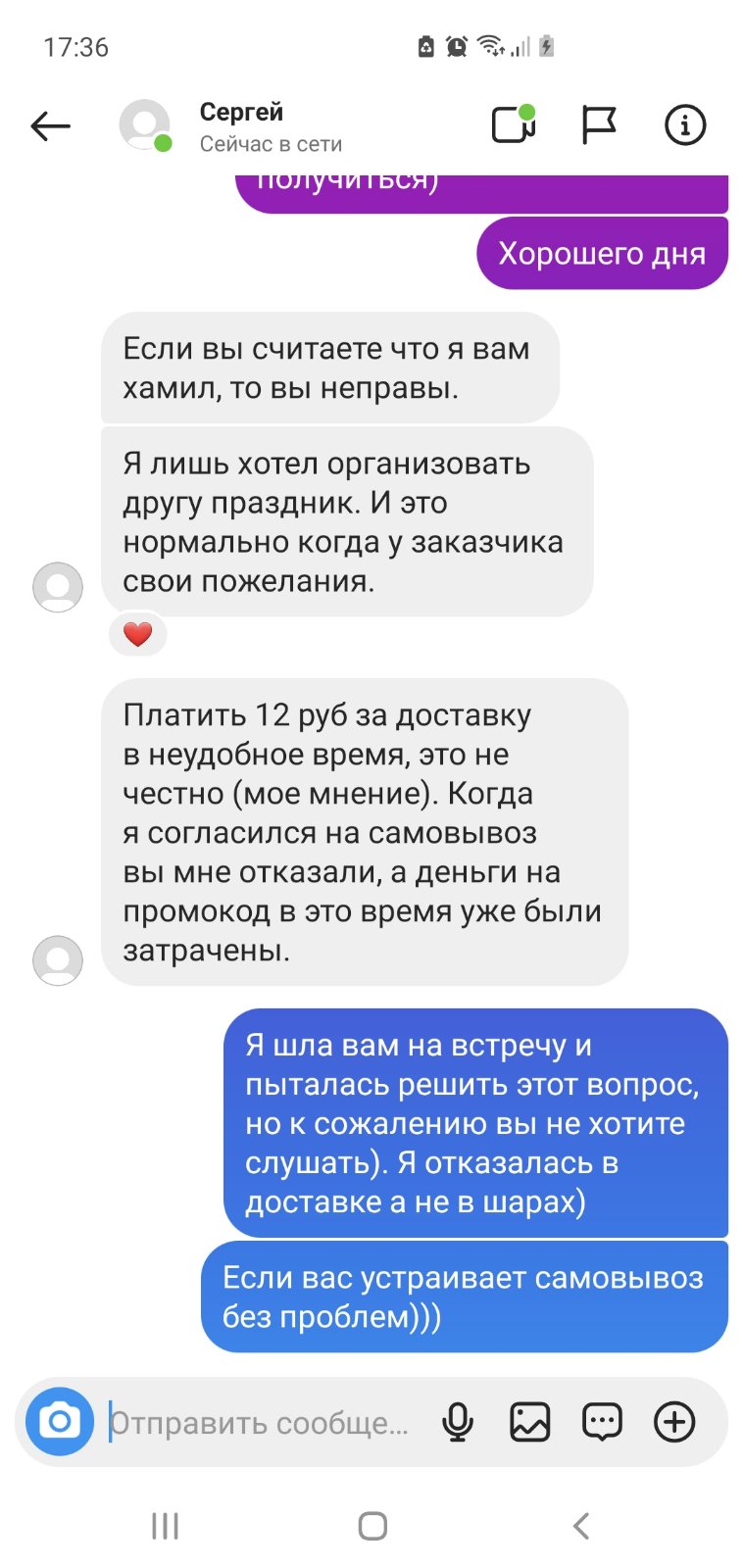The height and width of the screenshot is (1568, 743).
Task: Tap the plus icon for more options
Action: click(674, 1422)
